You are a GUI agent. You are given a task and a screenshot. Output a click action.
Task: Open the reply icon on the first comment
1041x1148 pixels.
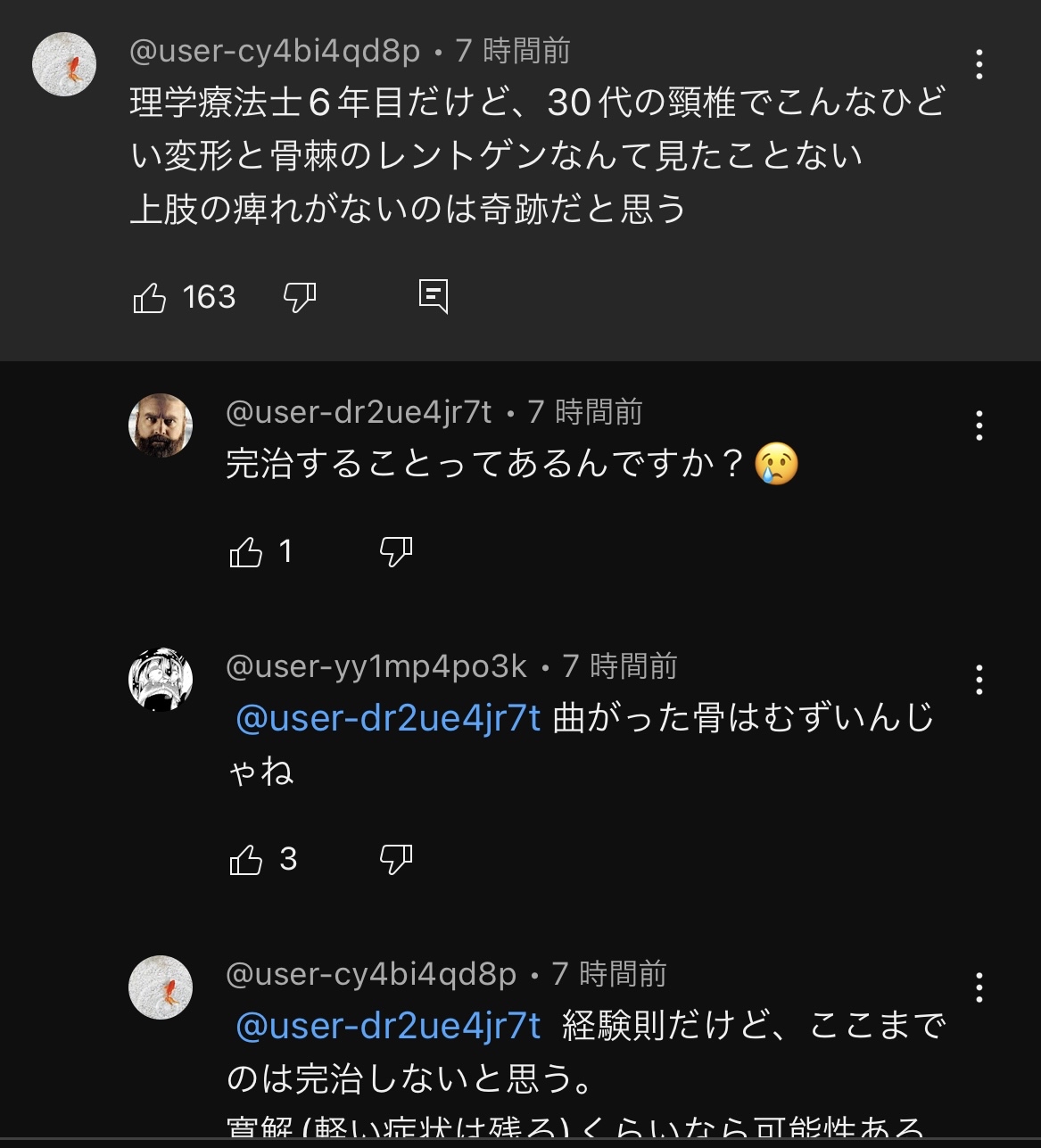434,298
